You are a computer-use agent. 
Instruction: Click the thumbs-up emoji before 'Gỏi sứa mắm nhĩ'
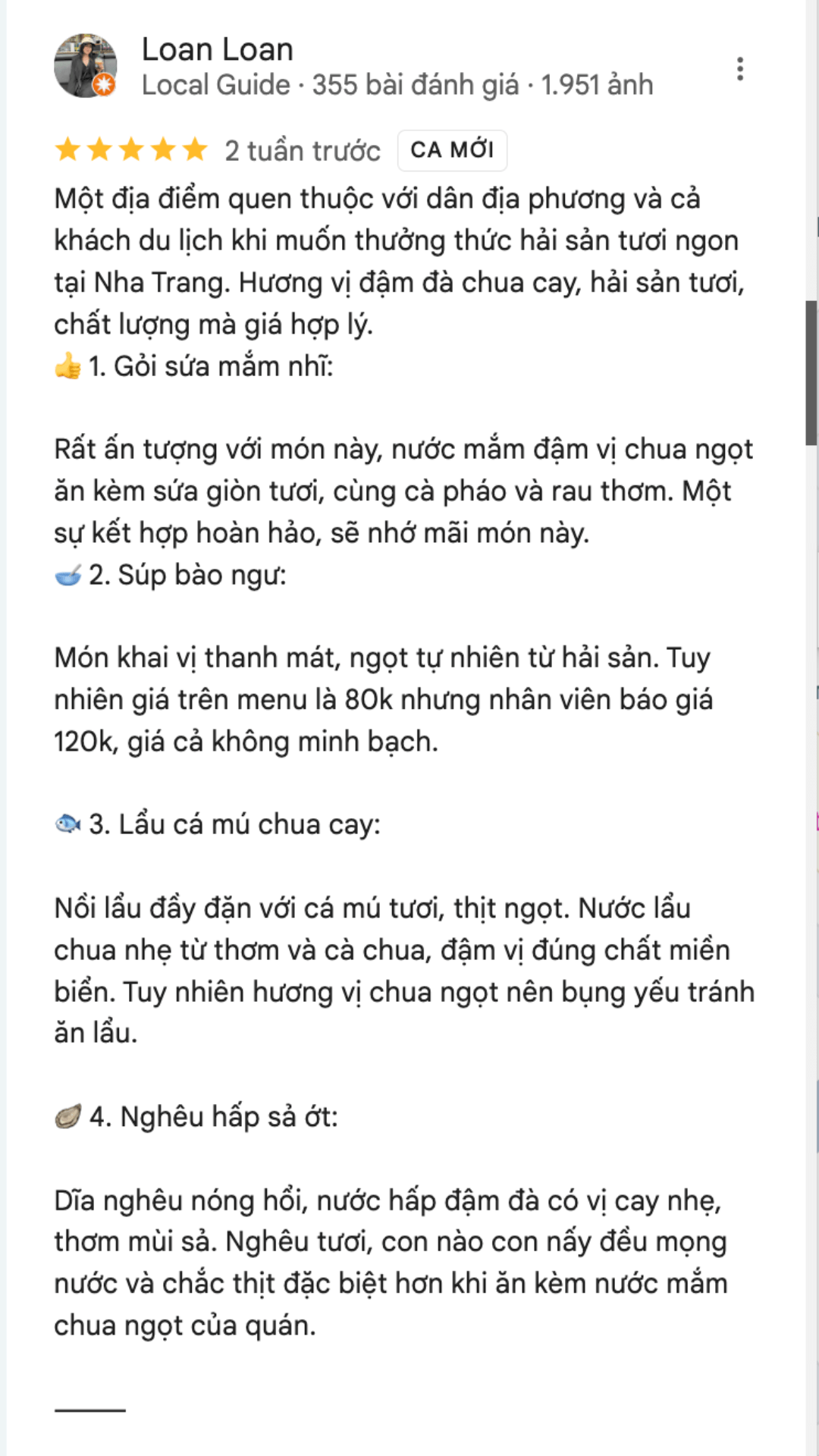click(x=69, y=367)
